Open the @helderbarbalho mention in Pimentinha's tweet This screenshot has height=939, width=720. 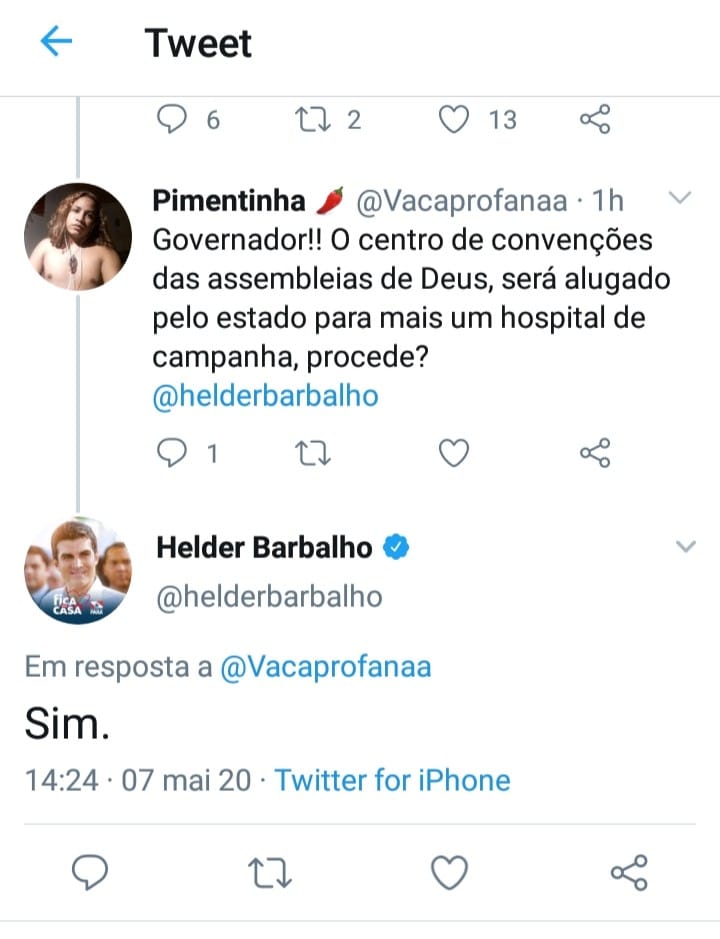[265, 395]
